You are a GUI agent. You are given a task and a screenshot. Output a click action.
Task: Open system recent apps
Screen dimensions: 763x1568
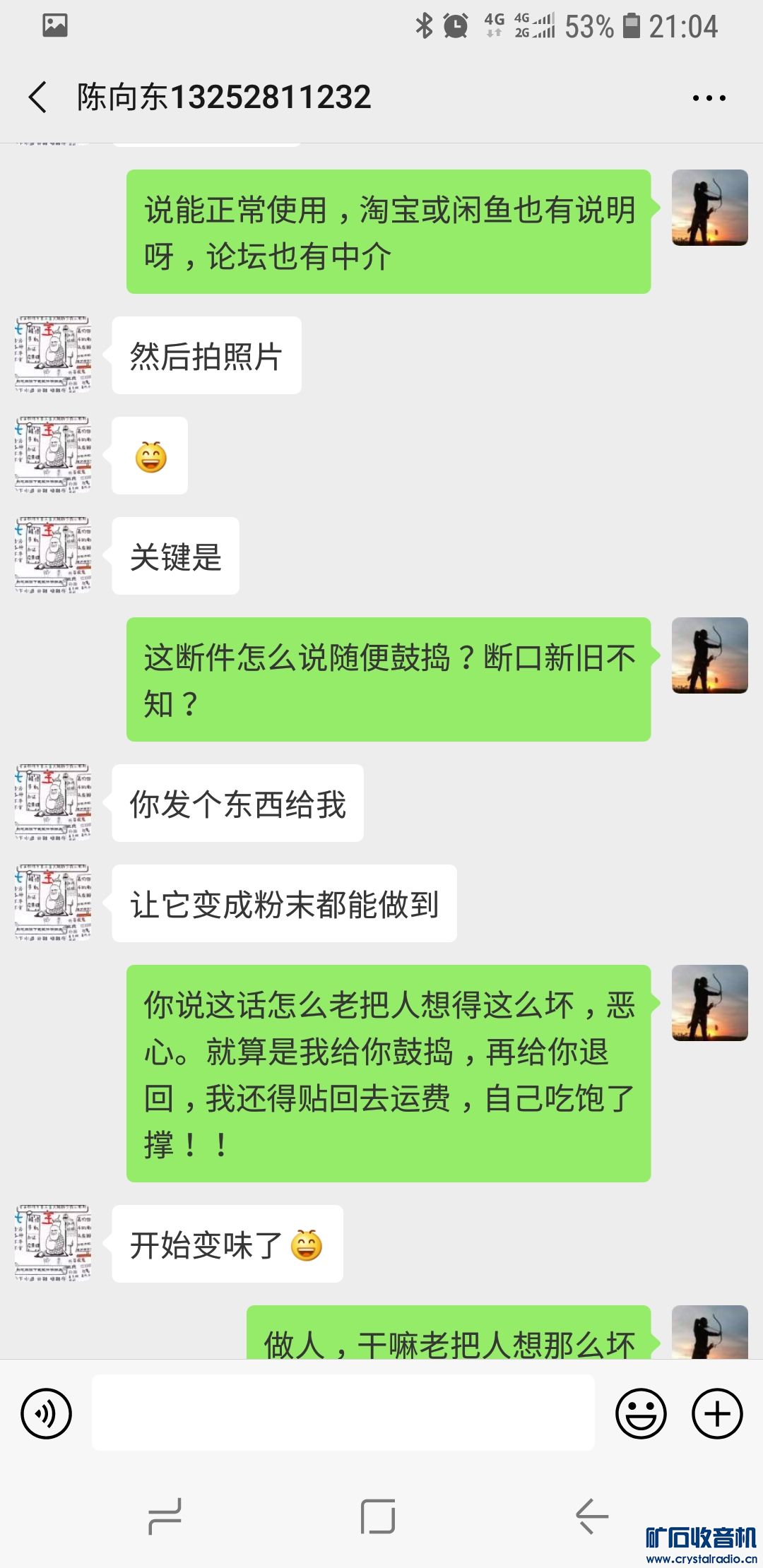point(165,1516)
